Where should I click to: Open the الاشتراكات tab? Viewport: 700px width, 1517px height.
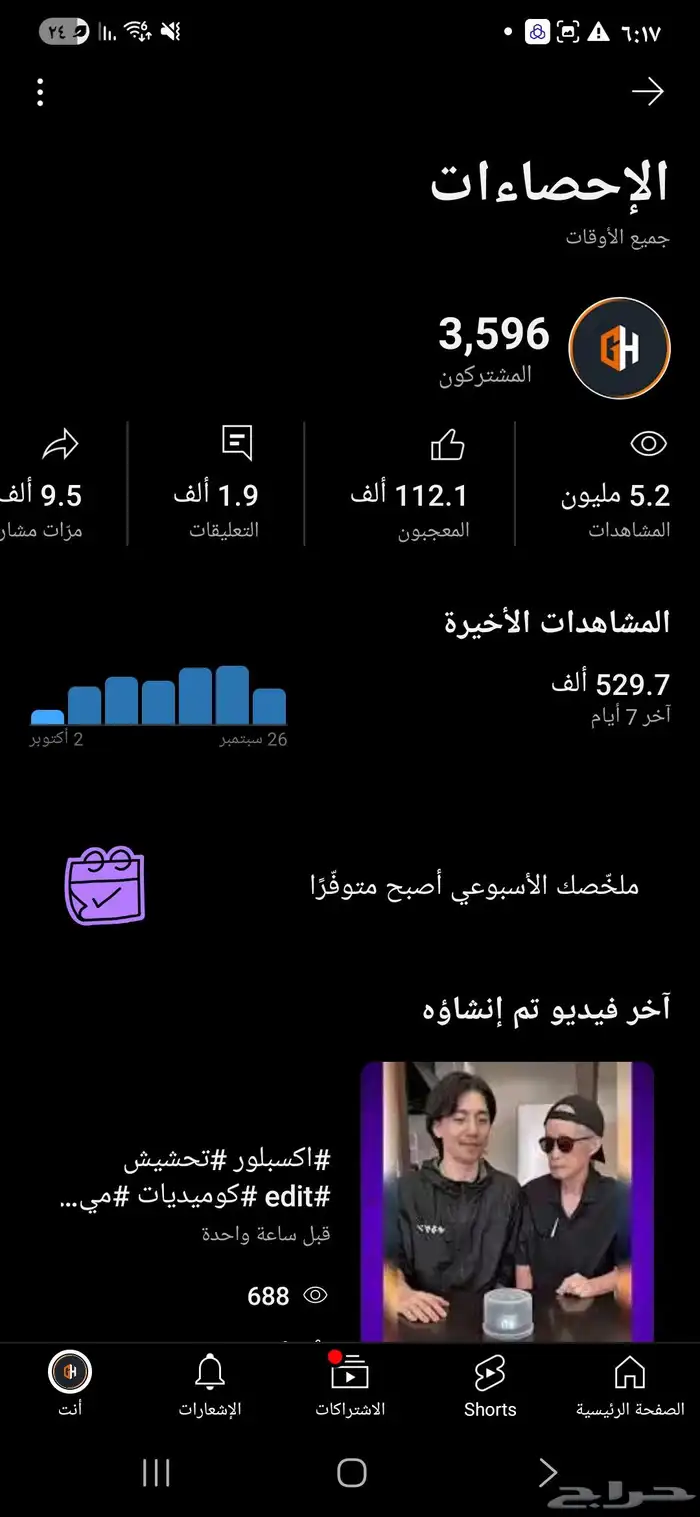[350, 1386]
